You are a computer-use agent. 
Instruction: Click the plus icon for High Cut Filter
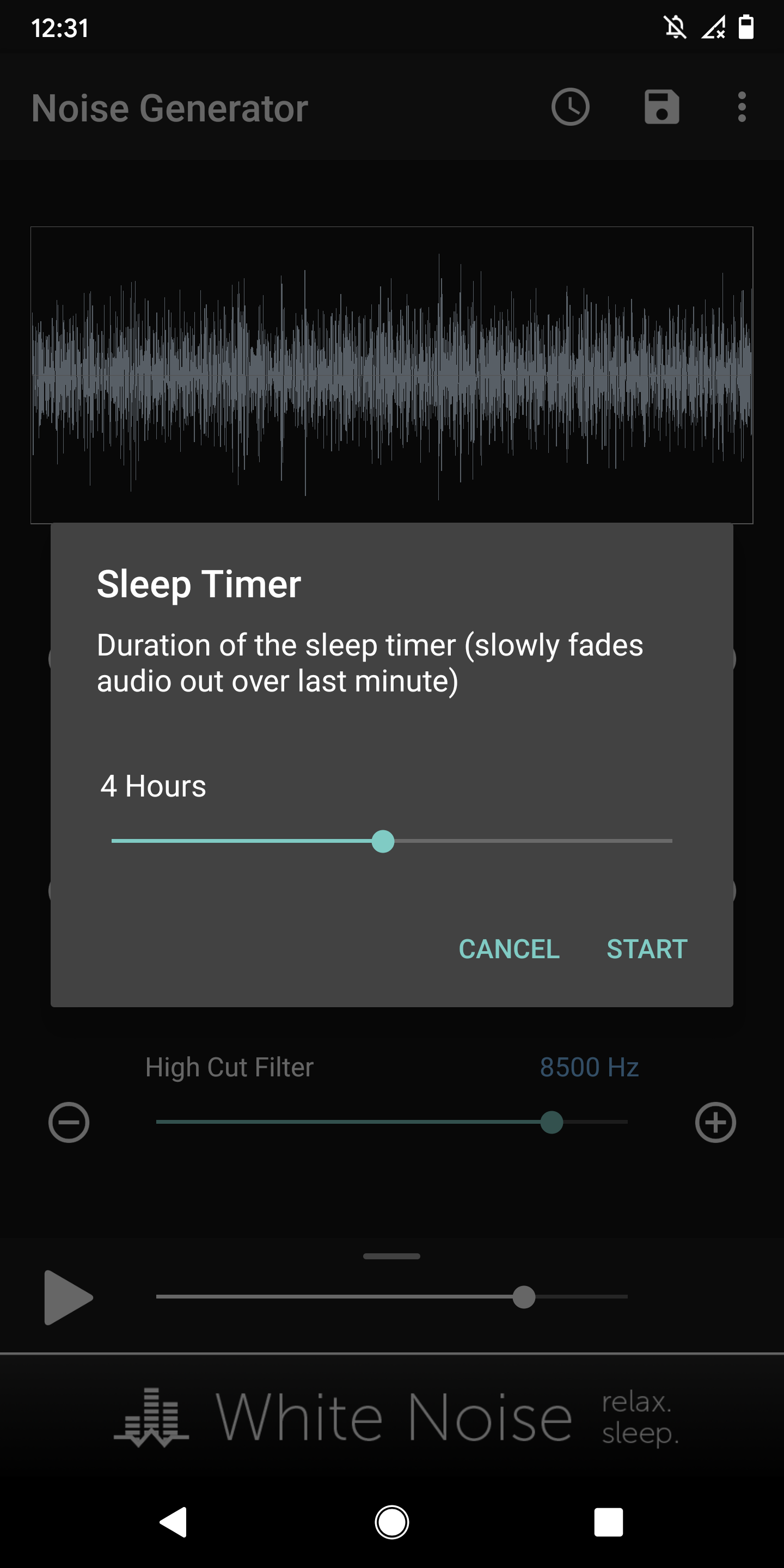click(x=716, y=1123)
